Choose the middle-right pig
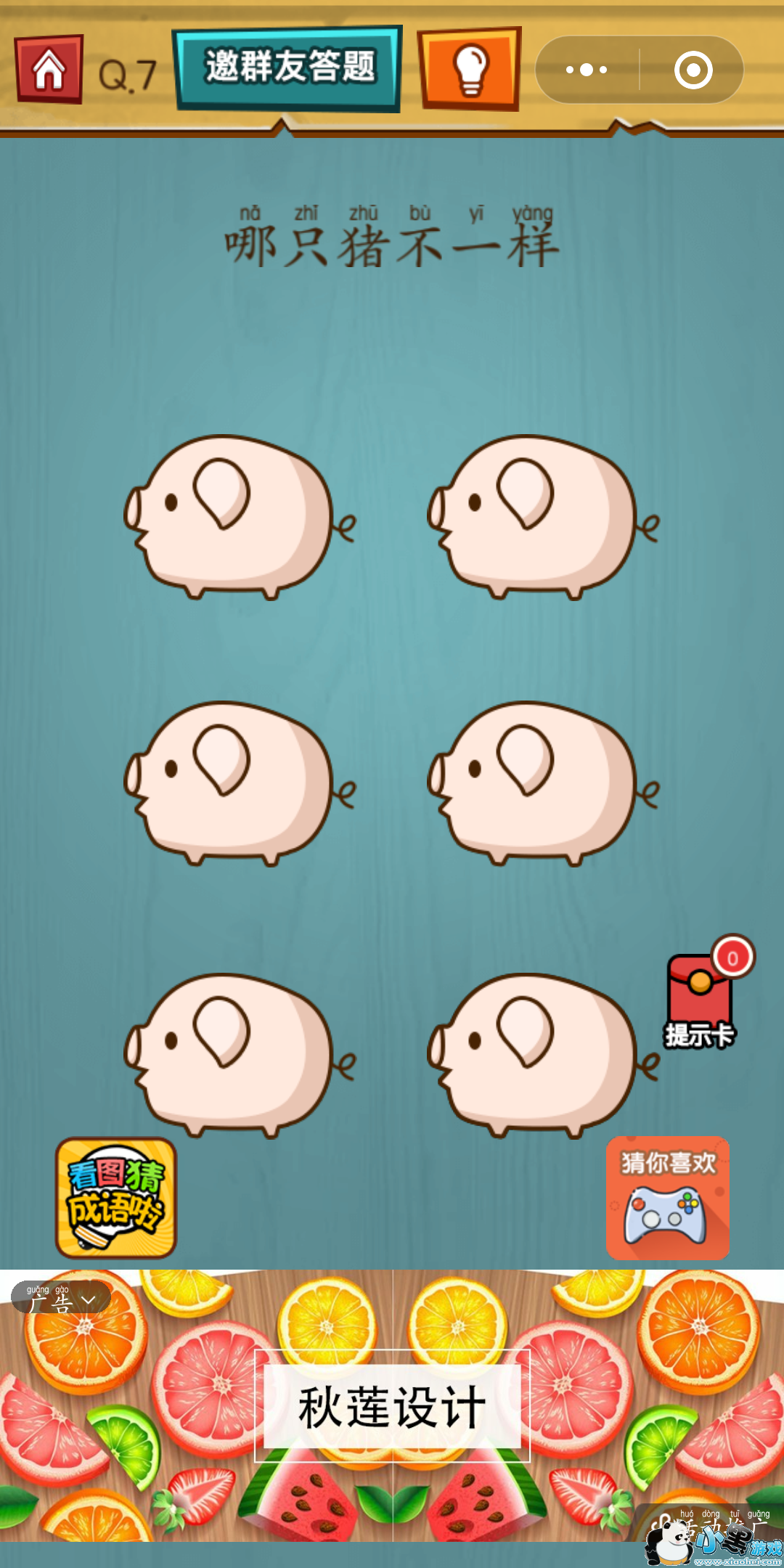Screen dimensions: 784x1568 (x=542, y=783)
